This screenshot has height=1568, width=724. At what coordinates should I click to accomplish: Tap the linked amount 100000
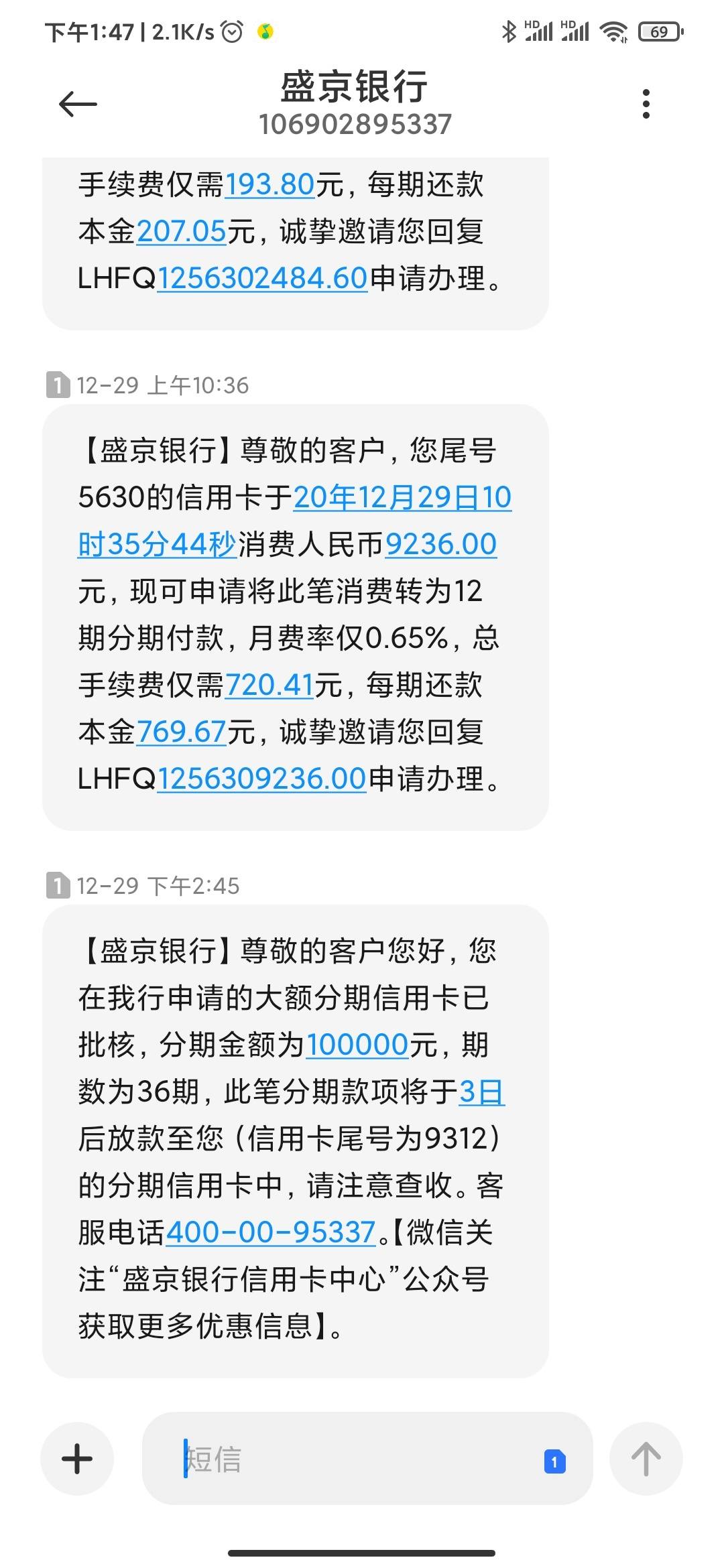pos(357,1045)
